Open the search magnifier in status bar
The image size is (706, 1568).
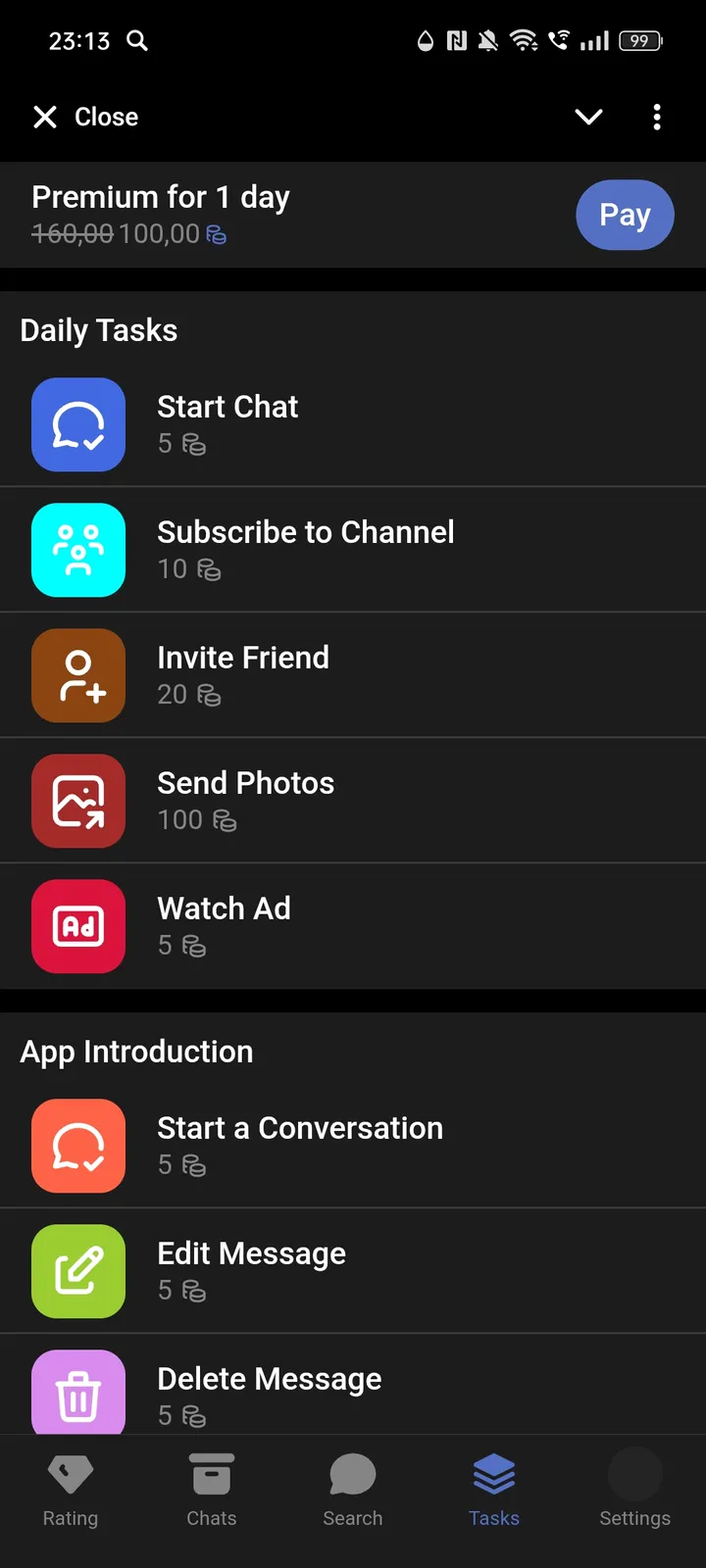[x=137, y=41]
